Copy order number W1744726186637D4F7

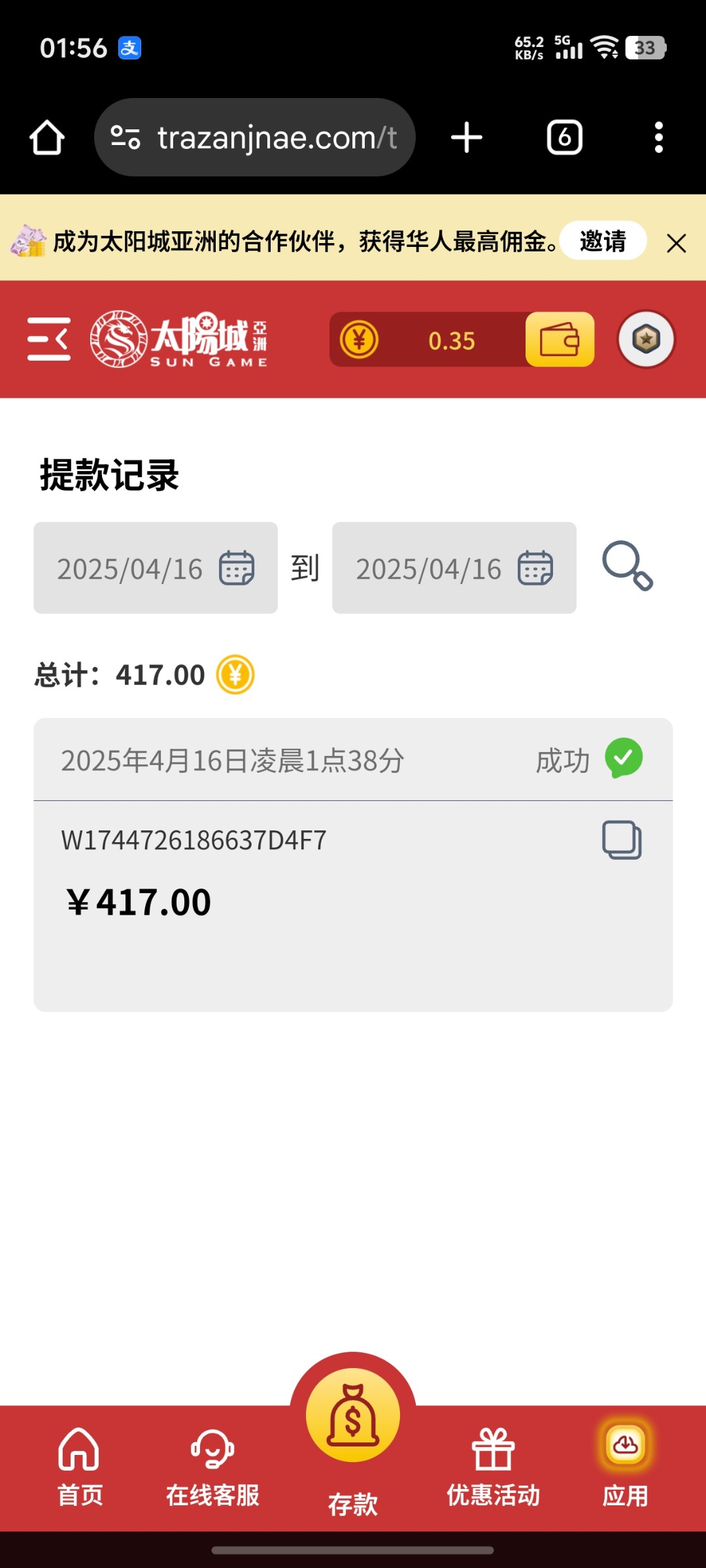pos(622,840)
